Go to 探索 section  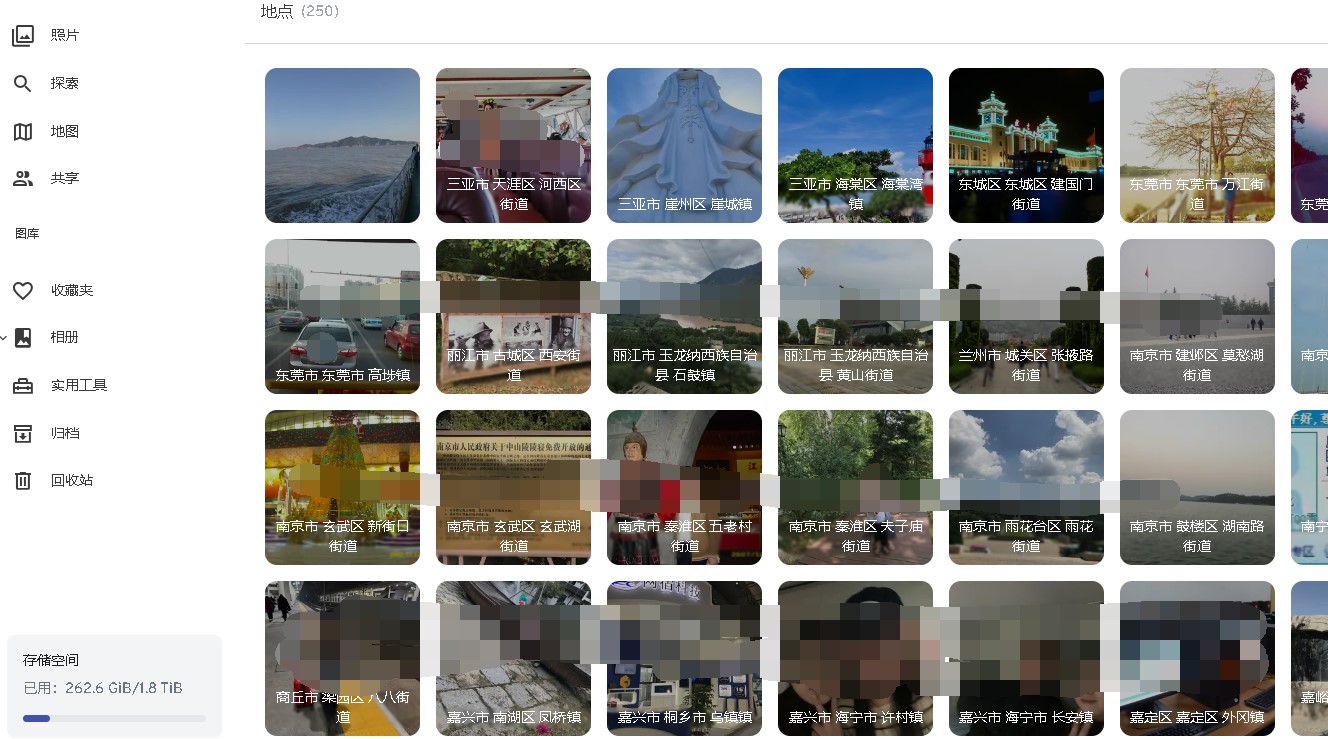coord(64,83)
